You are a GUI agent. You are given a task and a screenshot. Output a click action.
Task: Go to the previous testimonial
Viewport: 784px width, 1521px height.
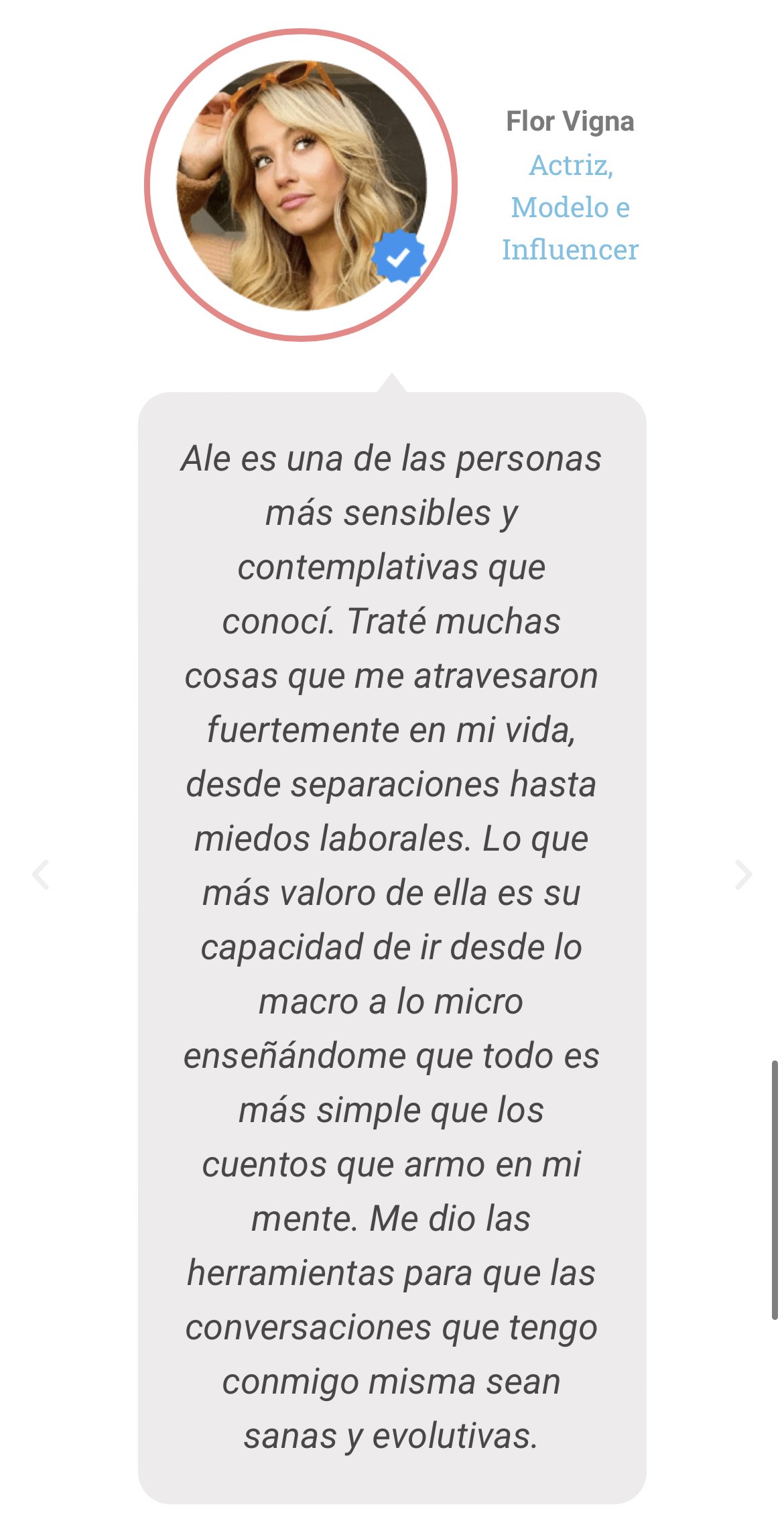tap(41, 874)
